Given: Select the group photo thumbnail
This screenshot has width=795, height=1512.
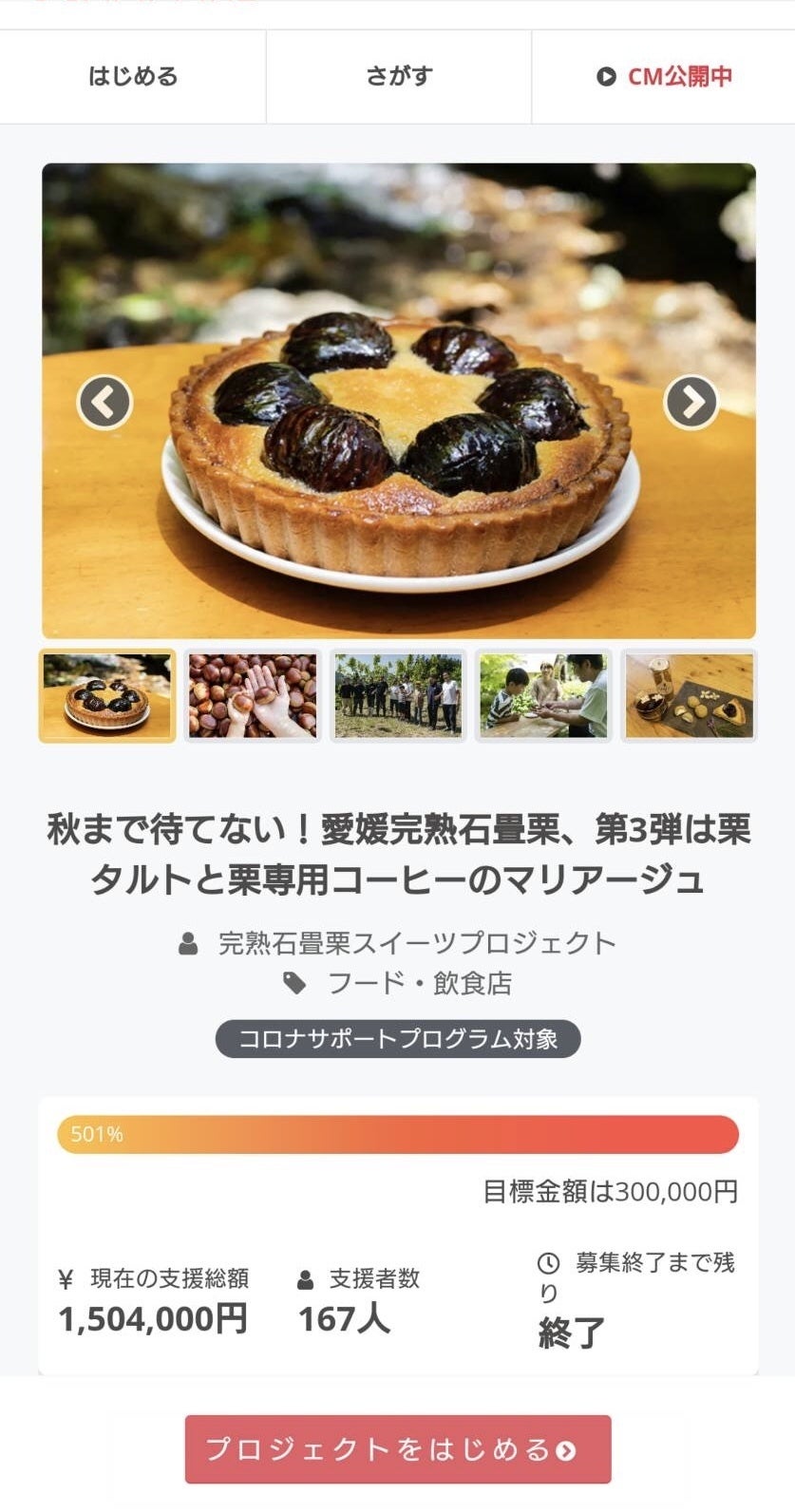Looking at the screenshot, I should (398, 696).
